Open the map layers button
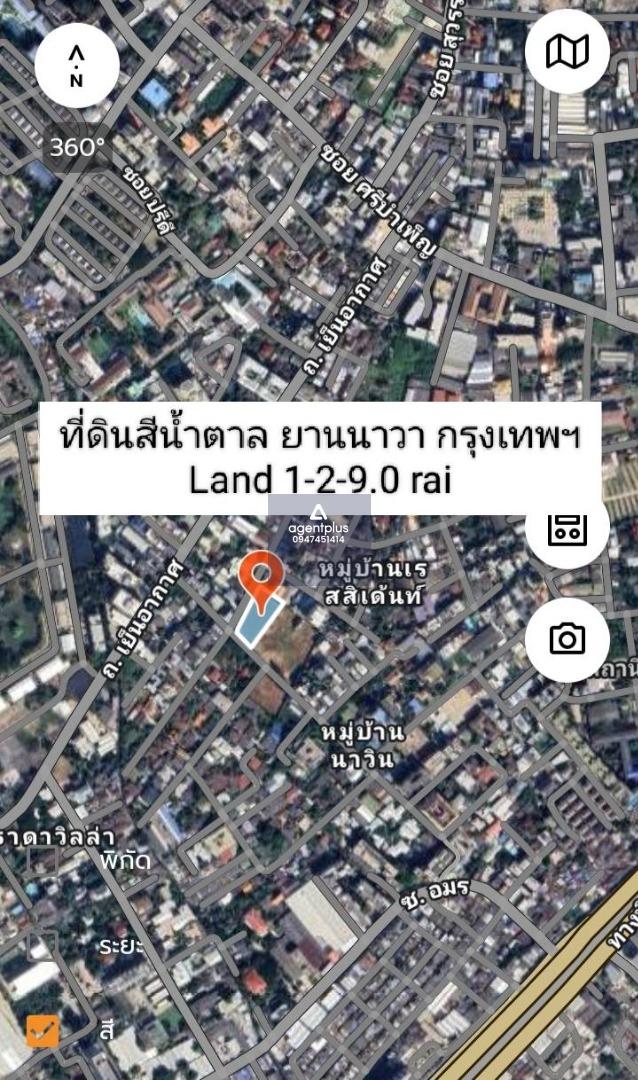Screen dimensions: 638x1080 [567, 52]
